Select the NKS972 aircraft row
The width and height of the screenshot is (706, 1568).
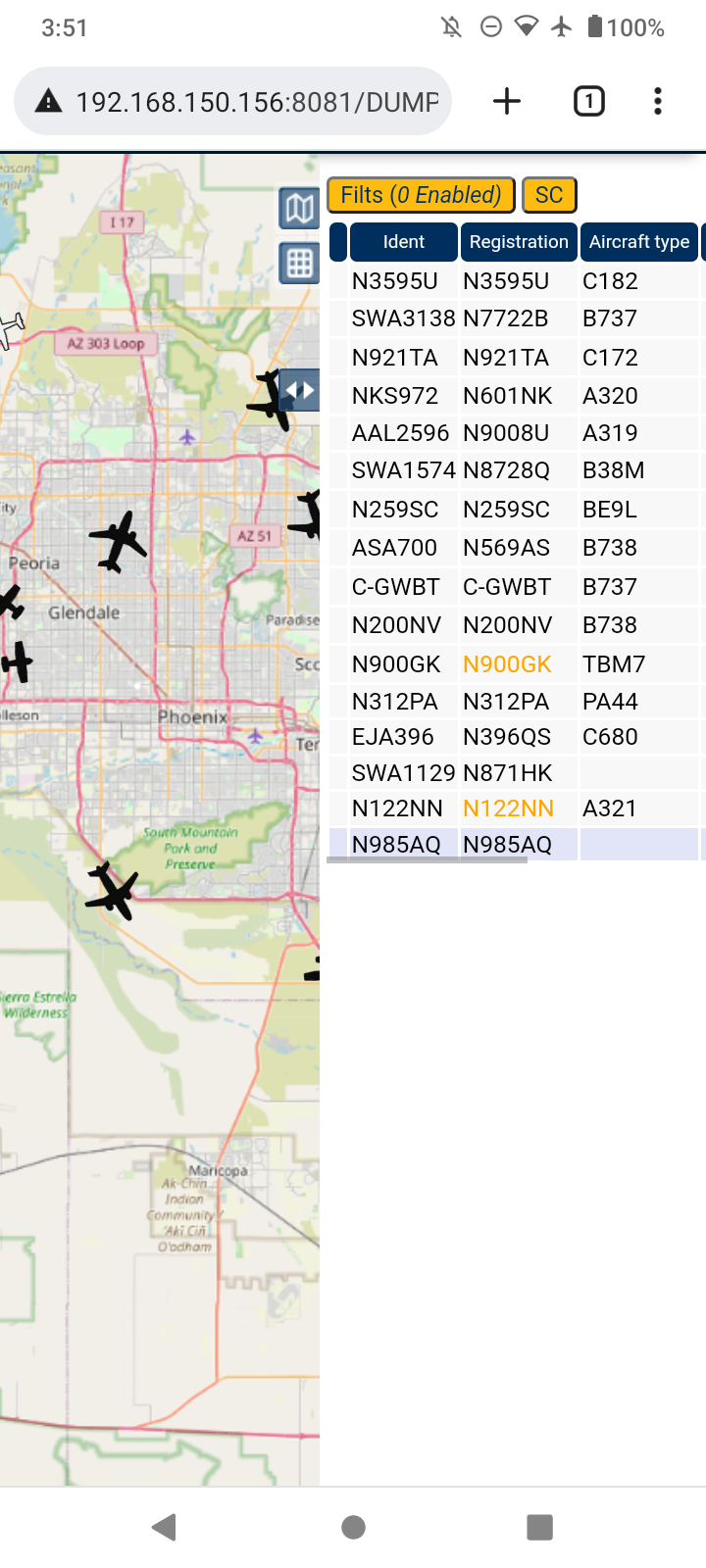(x=515, y=396)
